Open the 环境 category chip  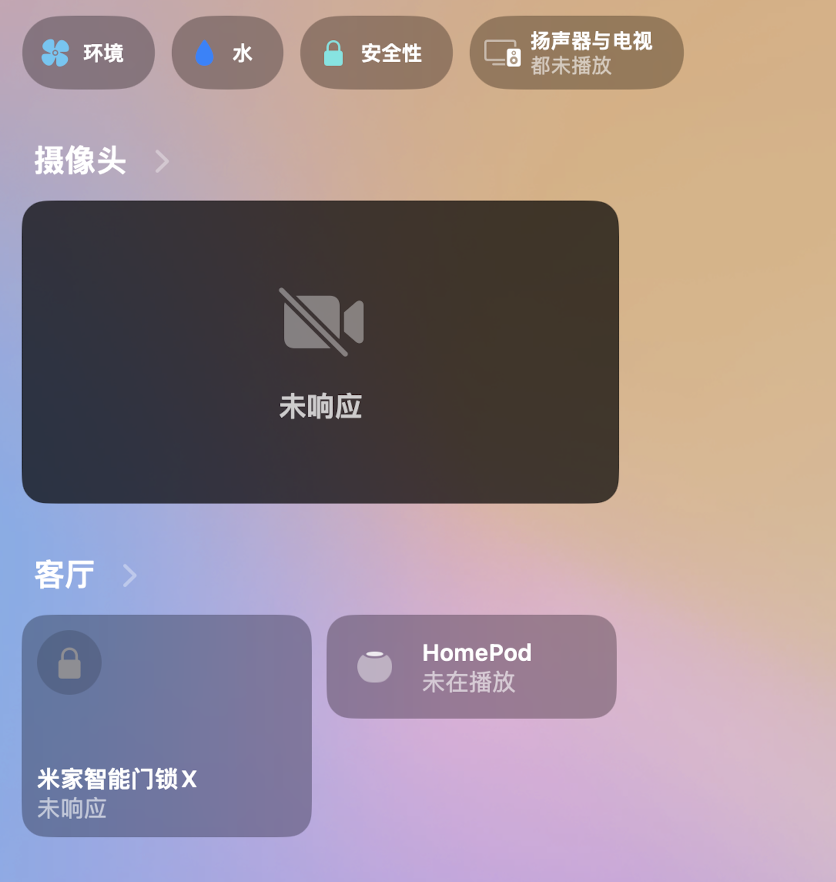point(88,53)
